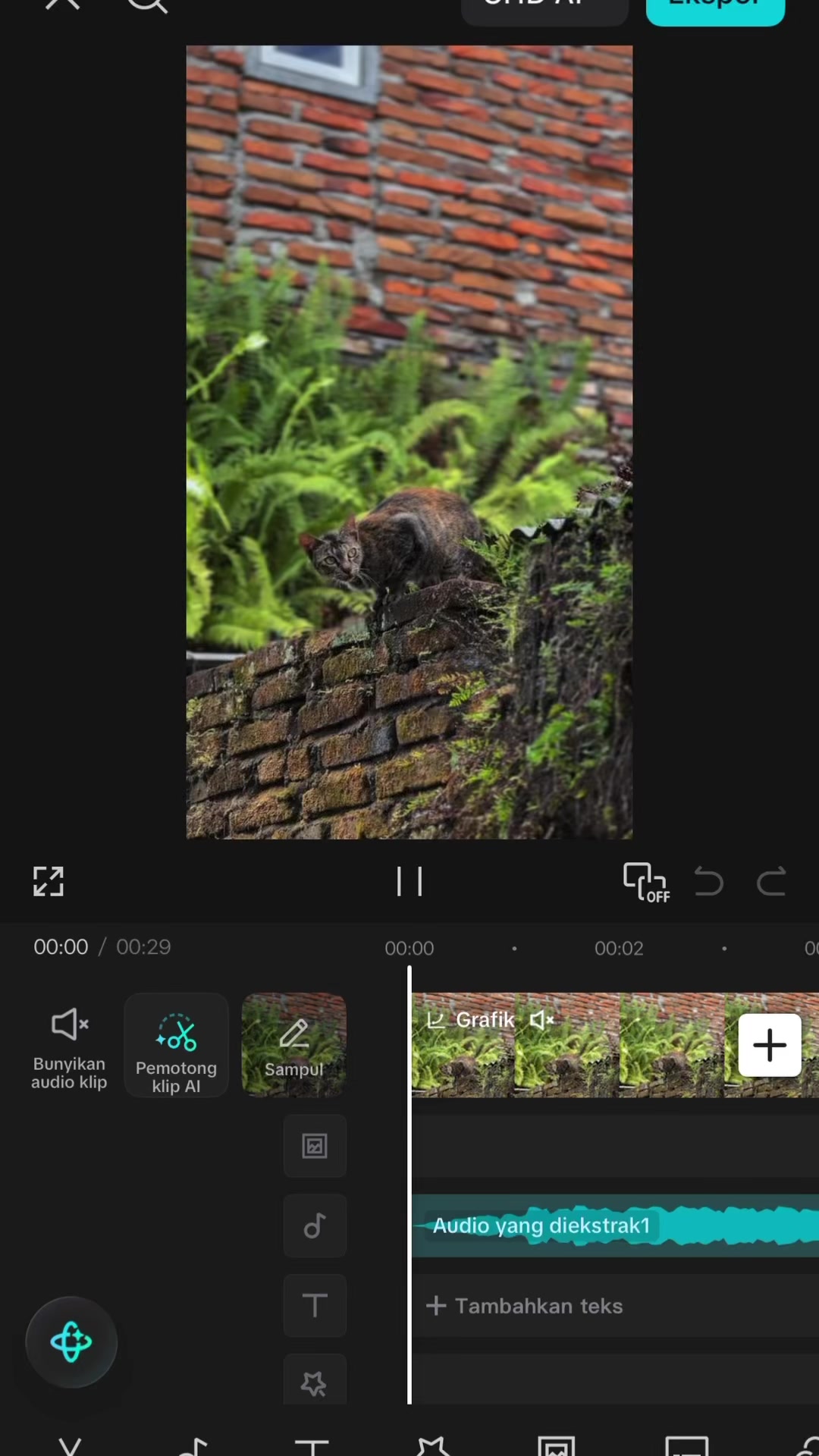819x1456 pixels.
Task: Edit the Sampul cover thumbnail
Action: [294, 1046]
